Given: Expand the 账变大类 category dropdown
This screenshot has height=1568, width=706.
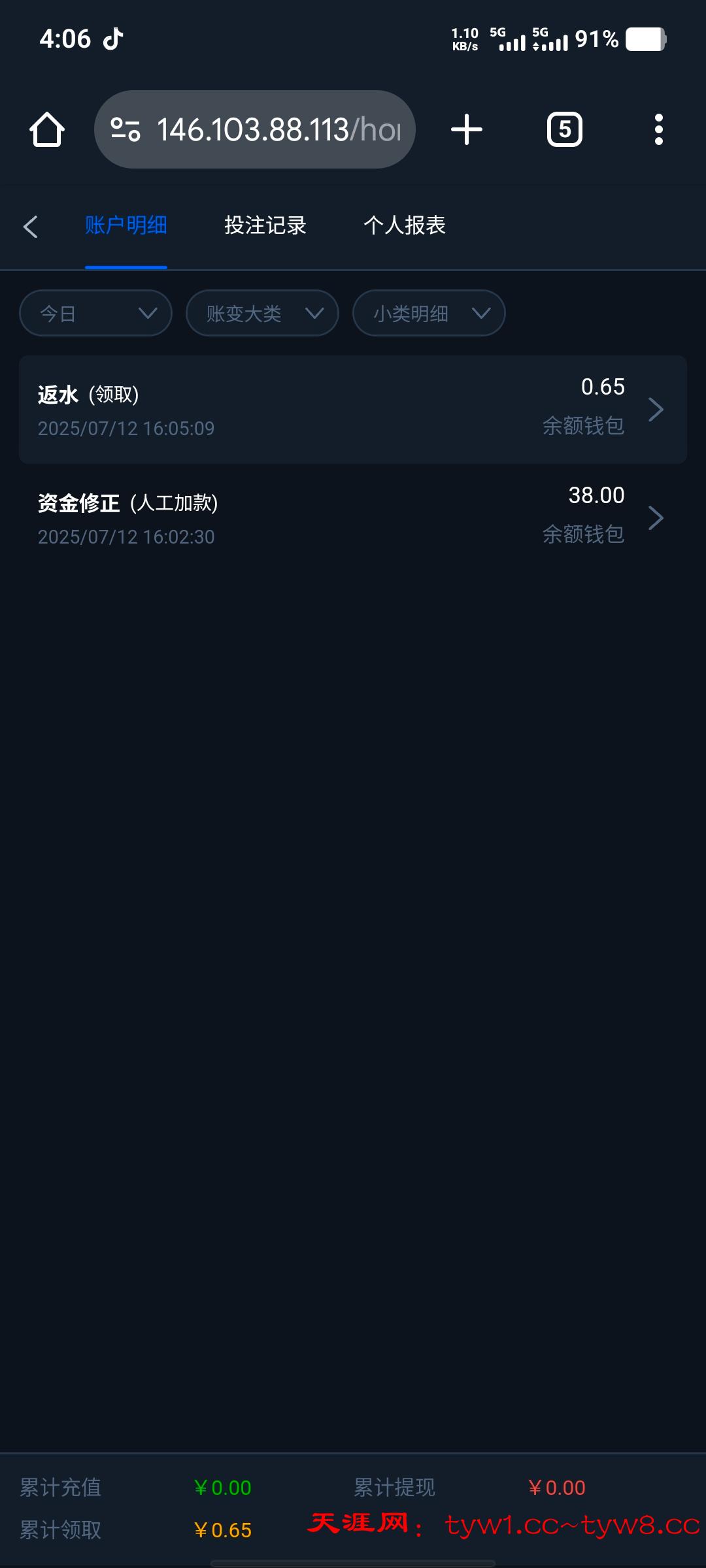Looking at the screenshot, I should (261, 313).
